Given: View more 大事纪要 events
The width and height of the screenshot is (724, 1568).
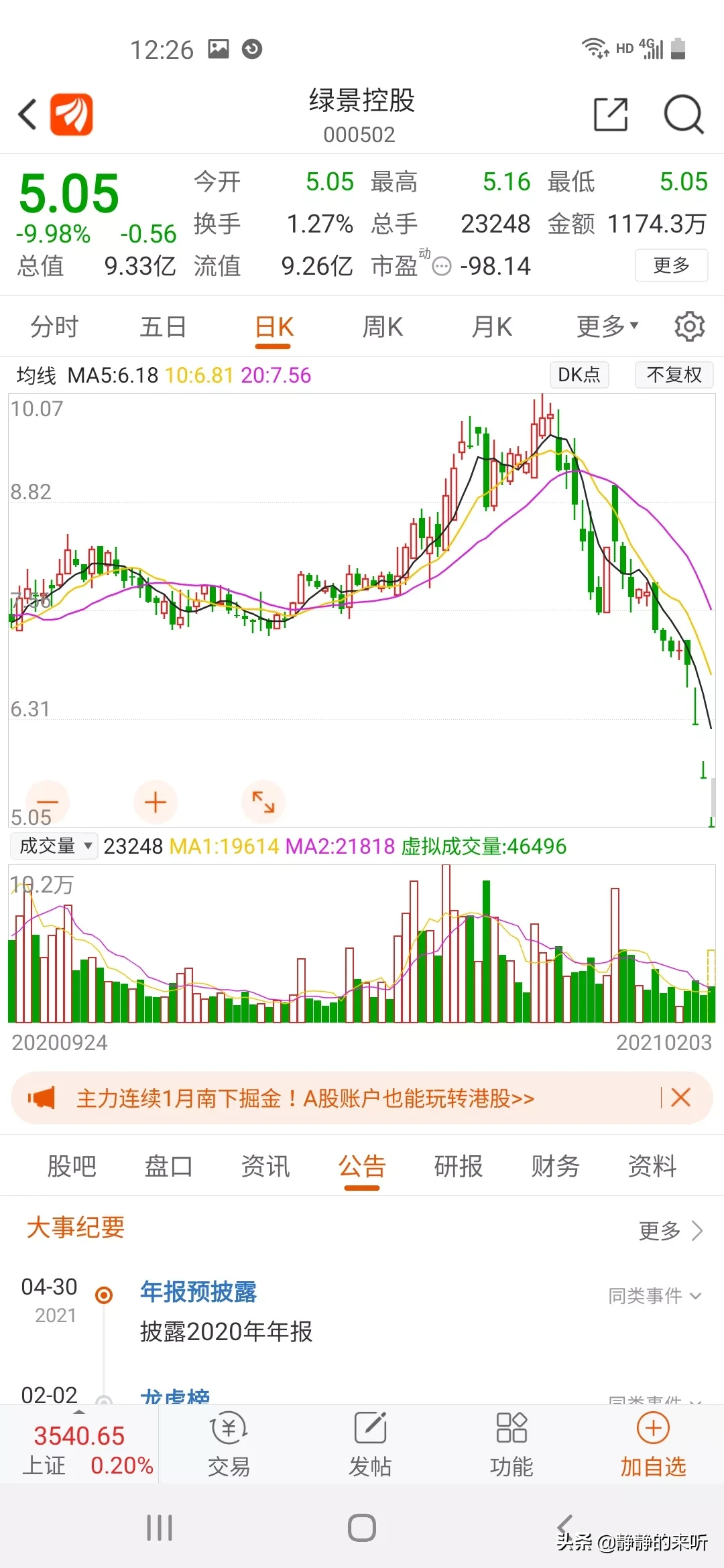Looking at the screenshot, I should pos(670,1231).
